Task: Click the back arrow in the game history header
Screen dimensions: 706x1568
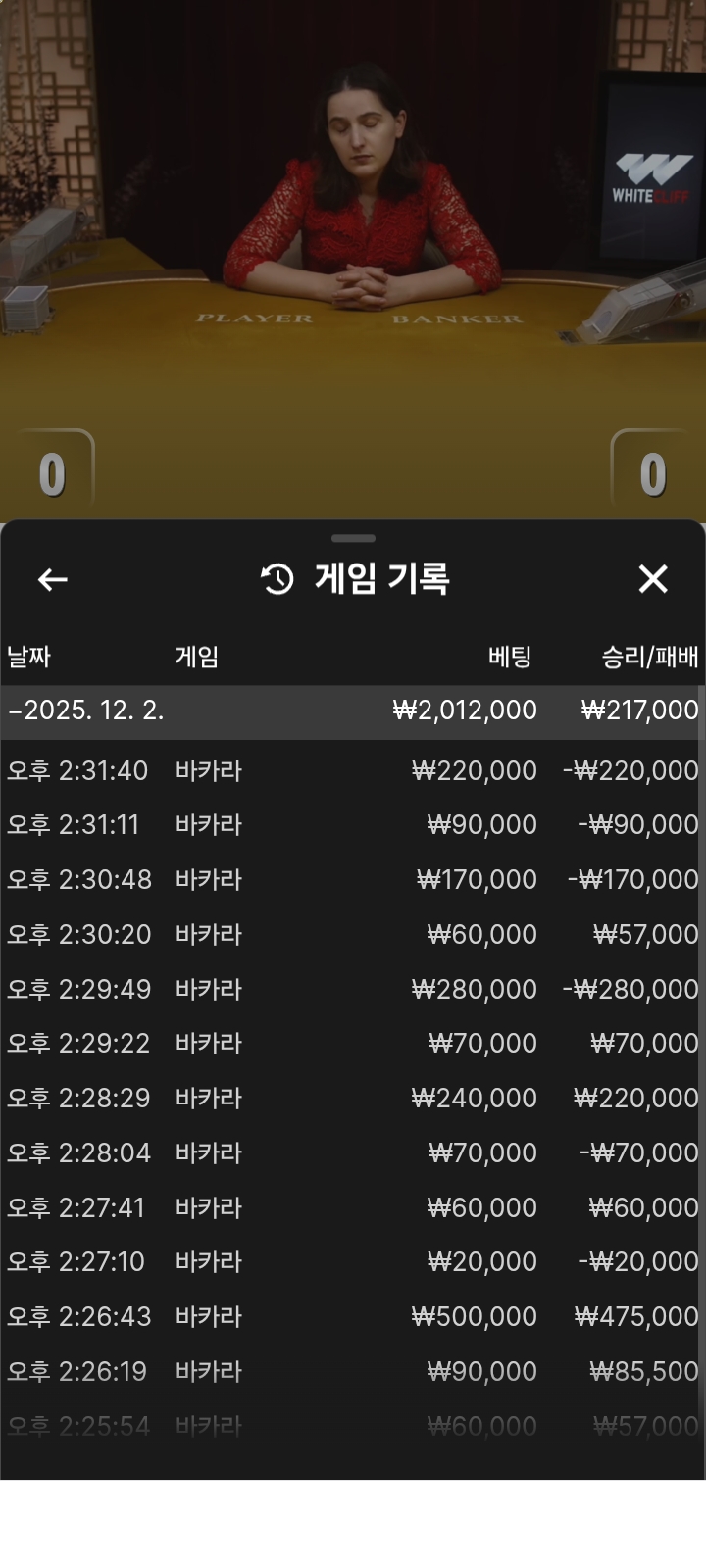Action: [52, 579]
